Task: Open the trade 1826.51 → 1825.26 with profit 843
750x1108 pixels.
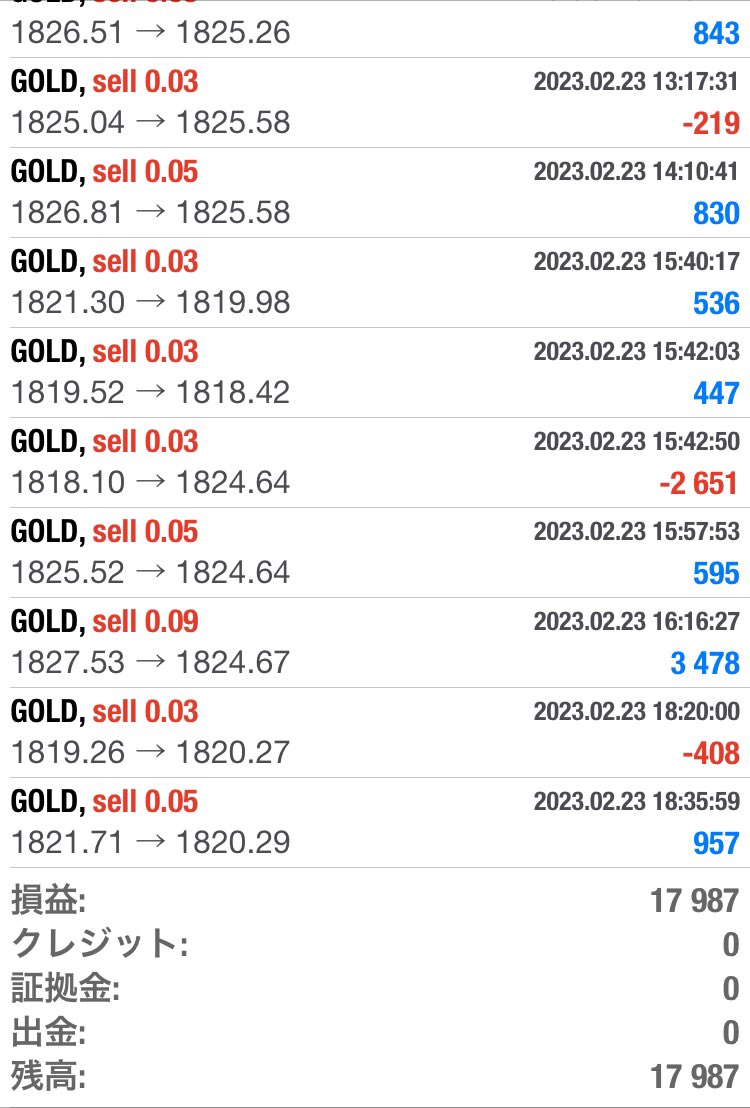Action: point(375,30)
